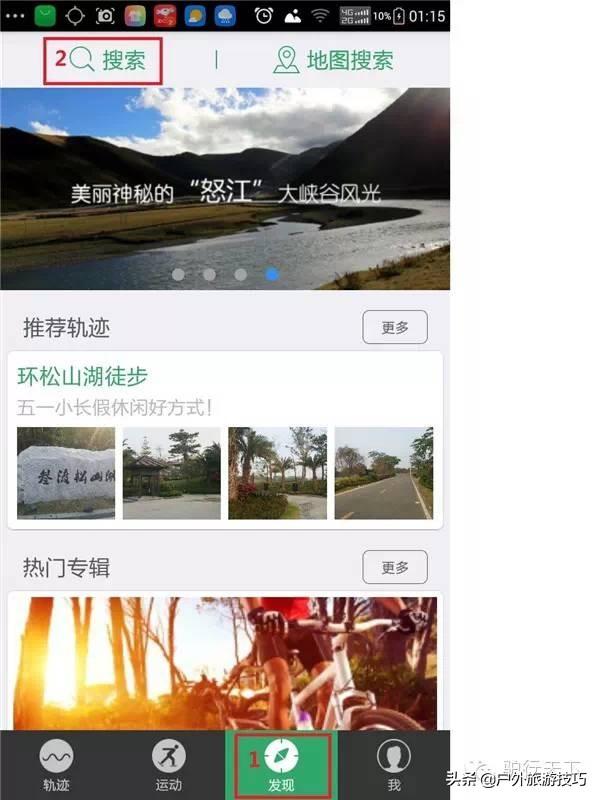Switch to the 轨迹 tab

[56, 766]
